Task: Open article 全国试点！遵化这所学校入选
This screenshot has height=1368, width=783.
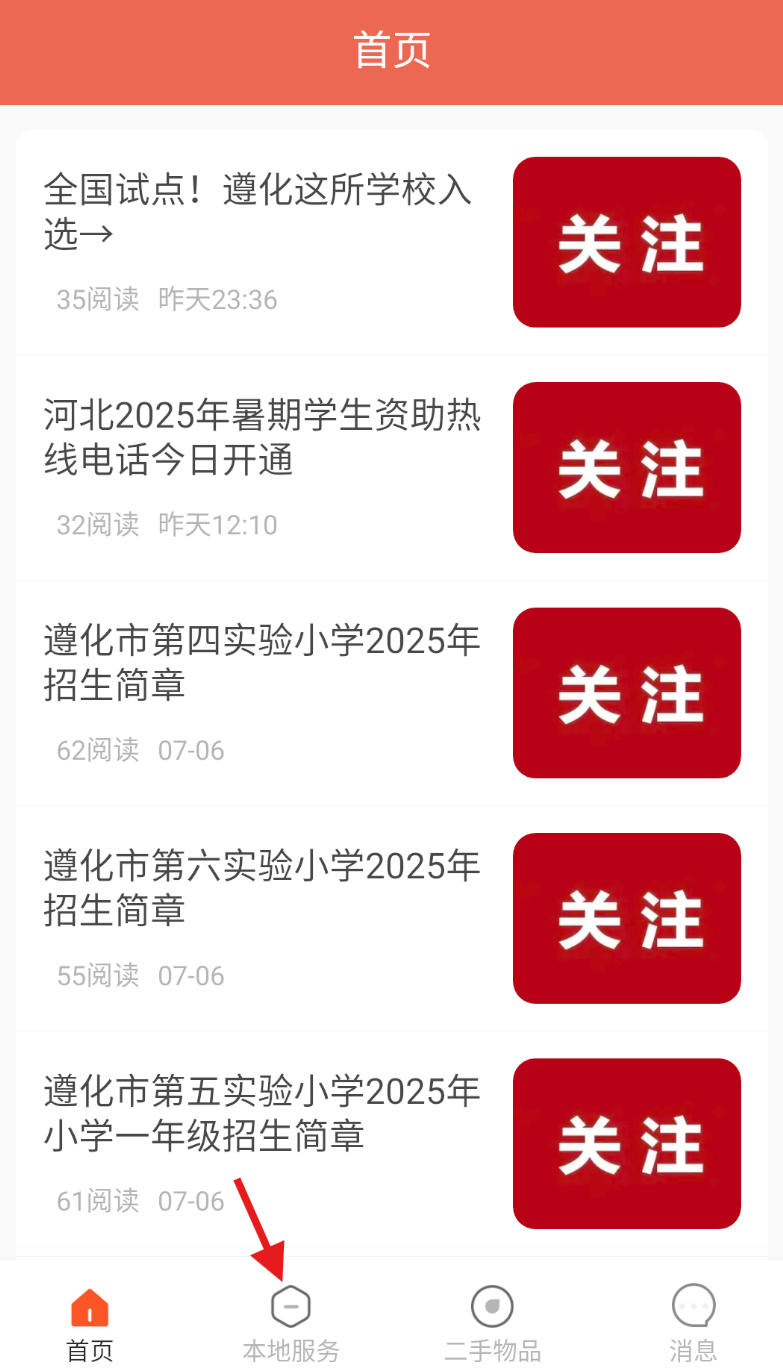Action: click(x=258, y=211)
